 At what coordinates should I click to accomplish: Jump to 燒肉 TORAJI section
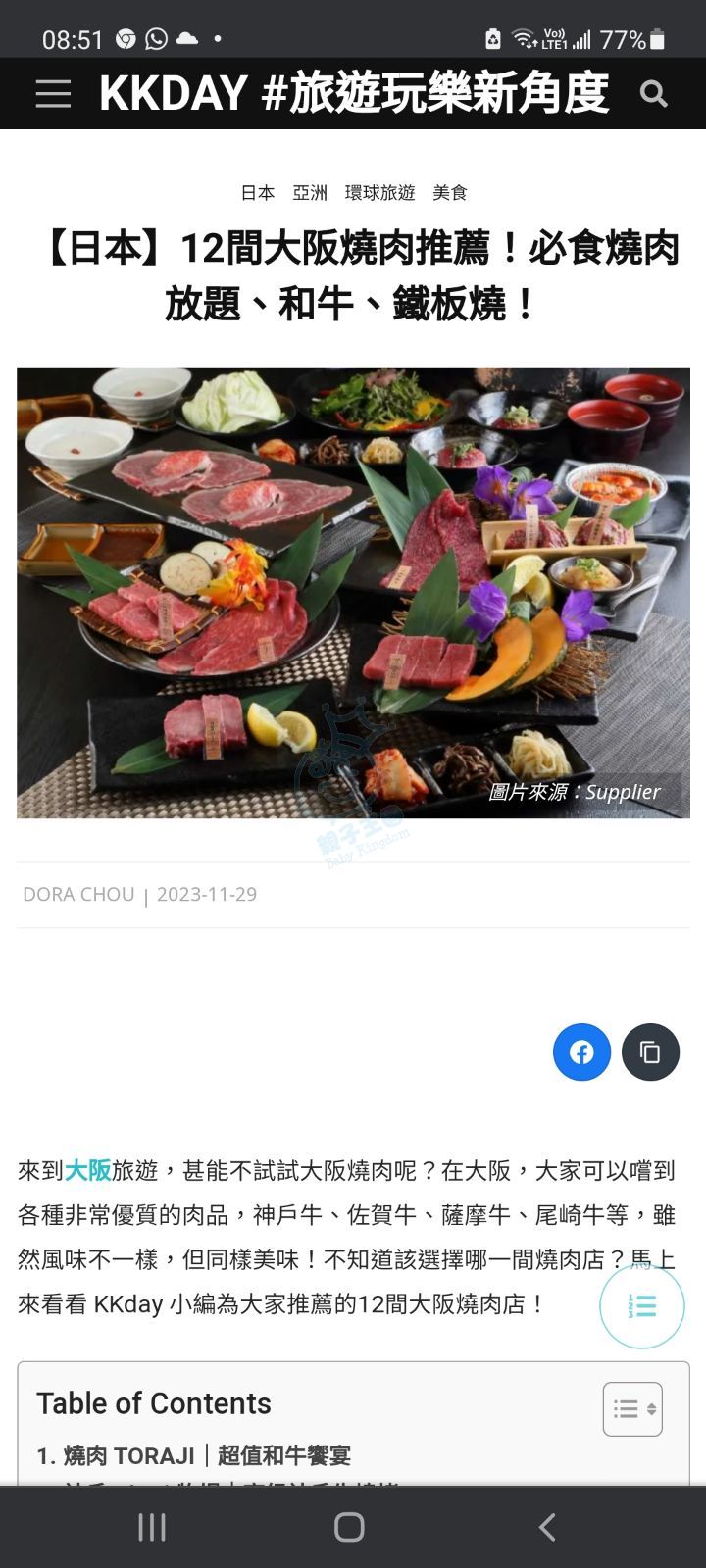194,1455
